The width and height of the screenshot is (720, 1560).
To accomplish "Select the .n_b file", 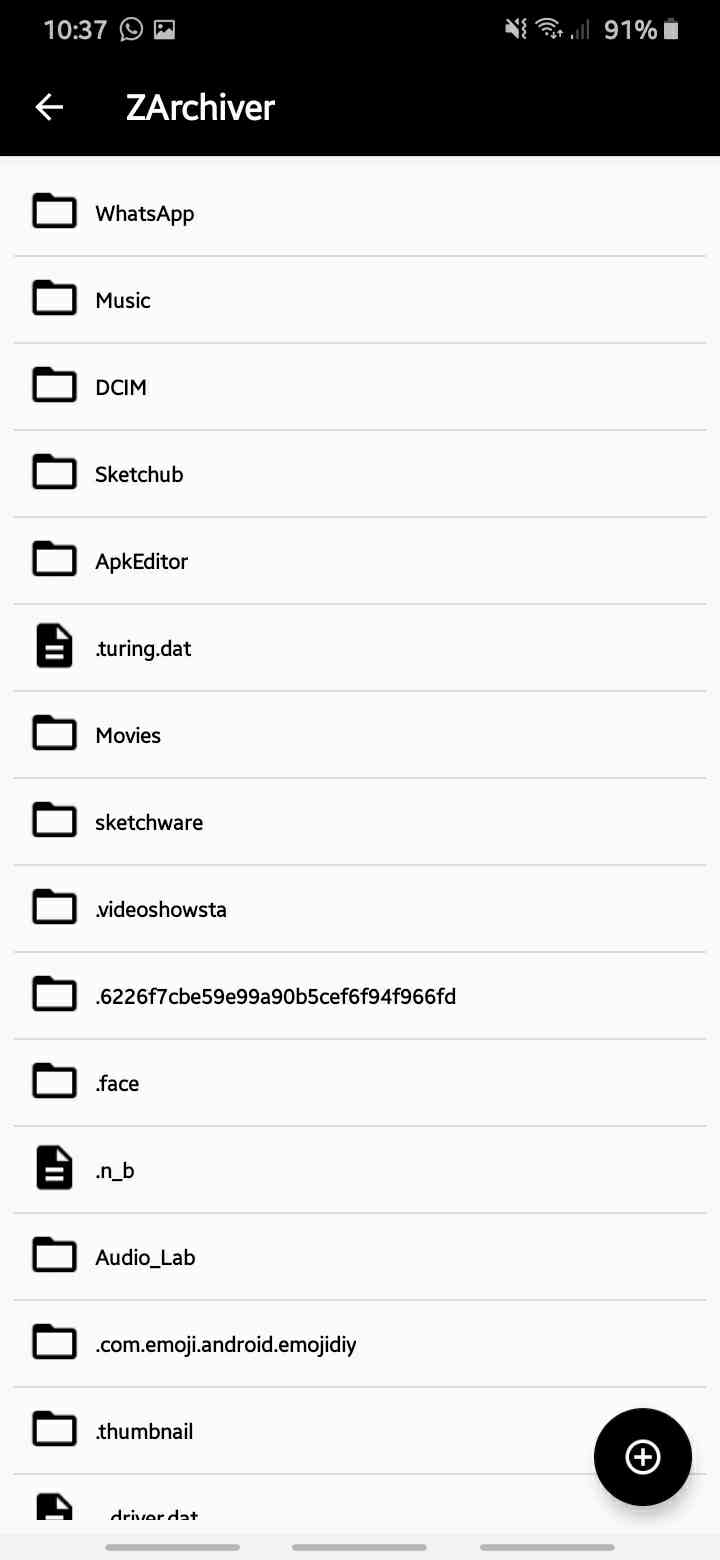I will 360,1170.
